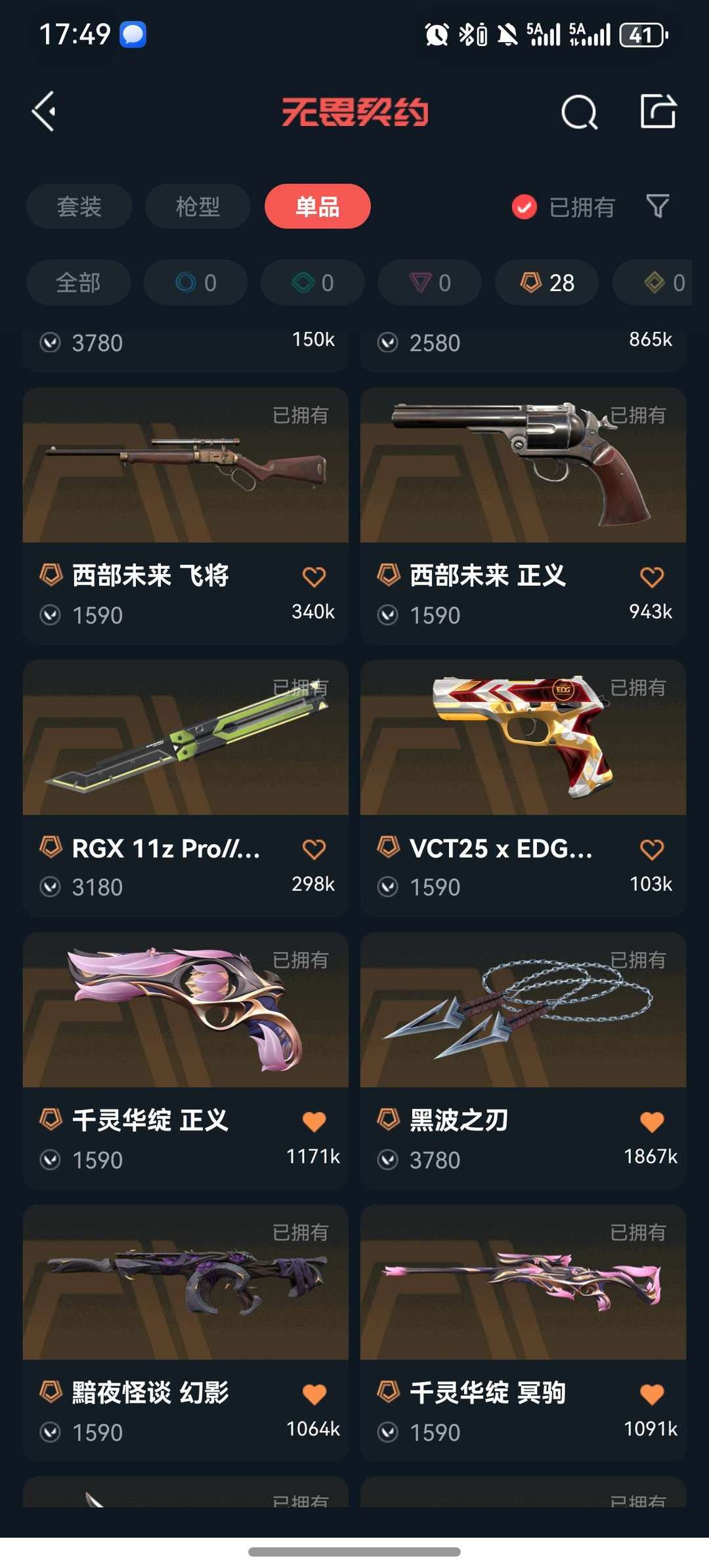This screenshot has height=1568, width=709.
Task: Select the blue circle rarity chip
Action: (196, 282)
